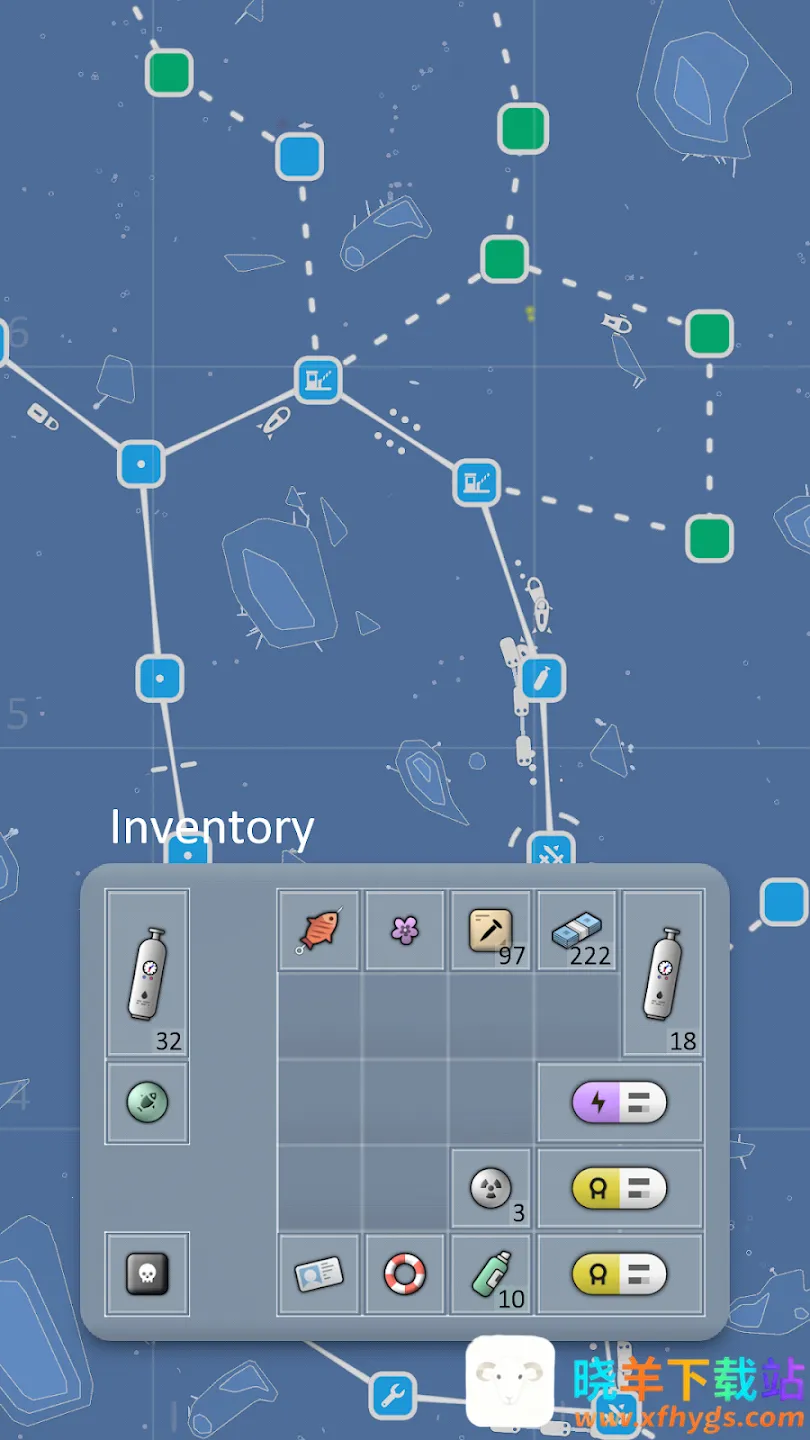Viewport: 810px width, 1440px height.
Task: Select the ID card item
Action: pyautogui.click(x=318, y=1274)
